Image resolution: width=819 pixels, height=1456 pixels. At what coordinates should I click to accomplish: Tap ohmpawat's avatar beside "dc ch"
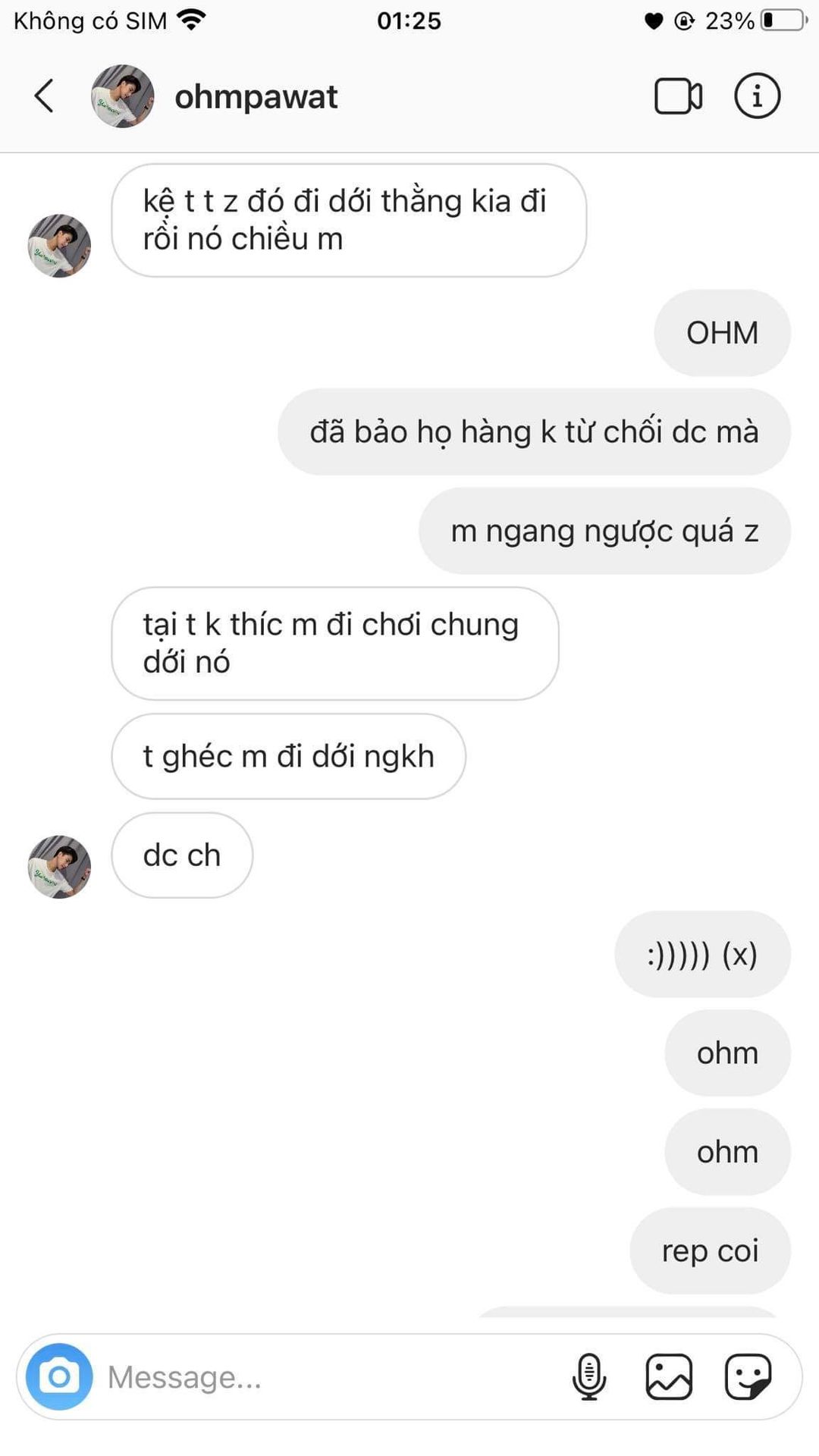click(x=59, y=867)
